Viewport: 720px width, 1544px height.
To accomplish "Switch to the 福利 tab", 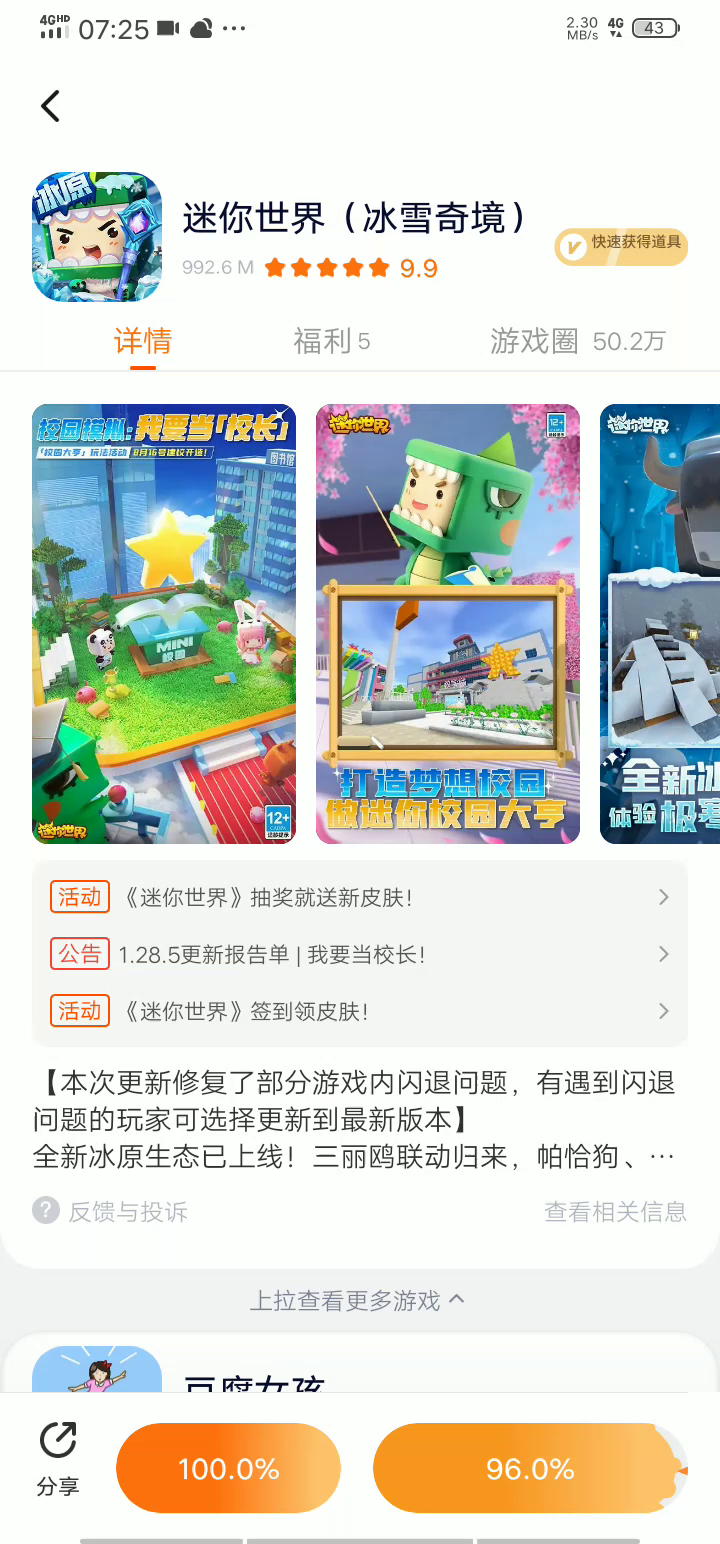I will 331,342.
